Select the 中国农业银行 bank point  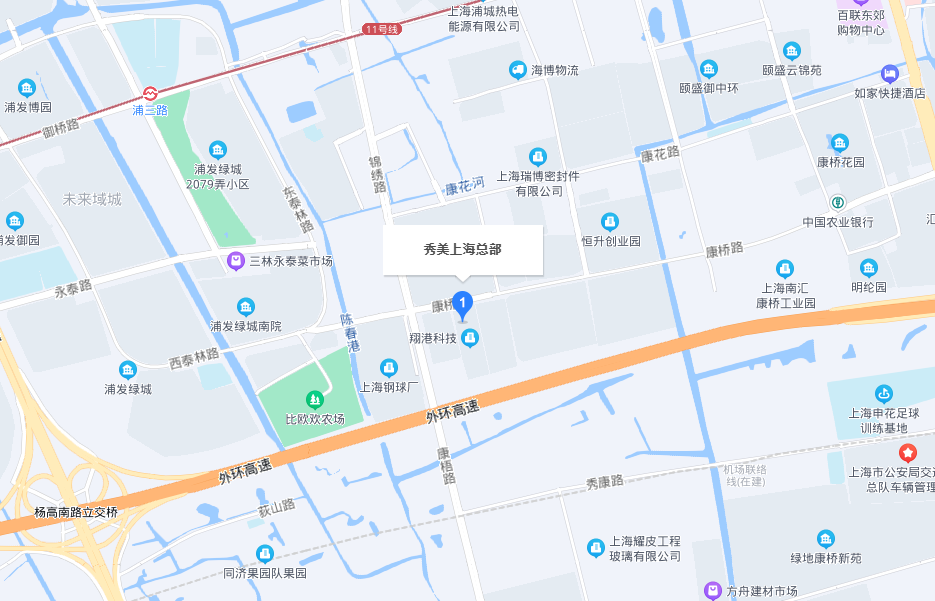[838, 203]
